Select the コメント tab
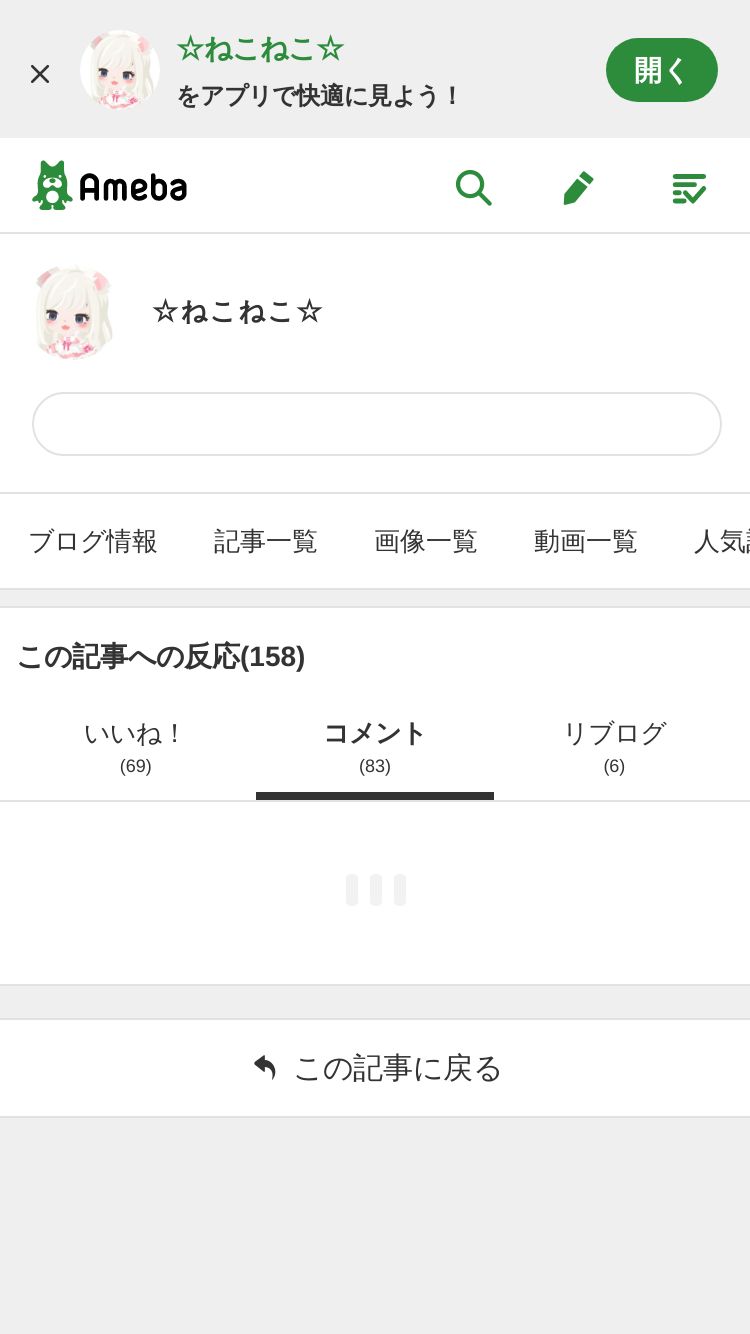750x1334 pixels. [375, 746]
